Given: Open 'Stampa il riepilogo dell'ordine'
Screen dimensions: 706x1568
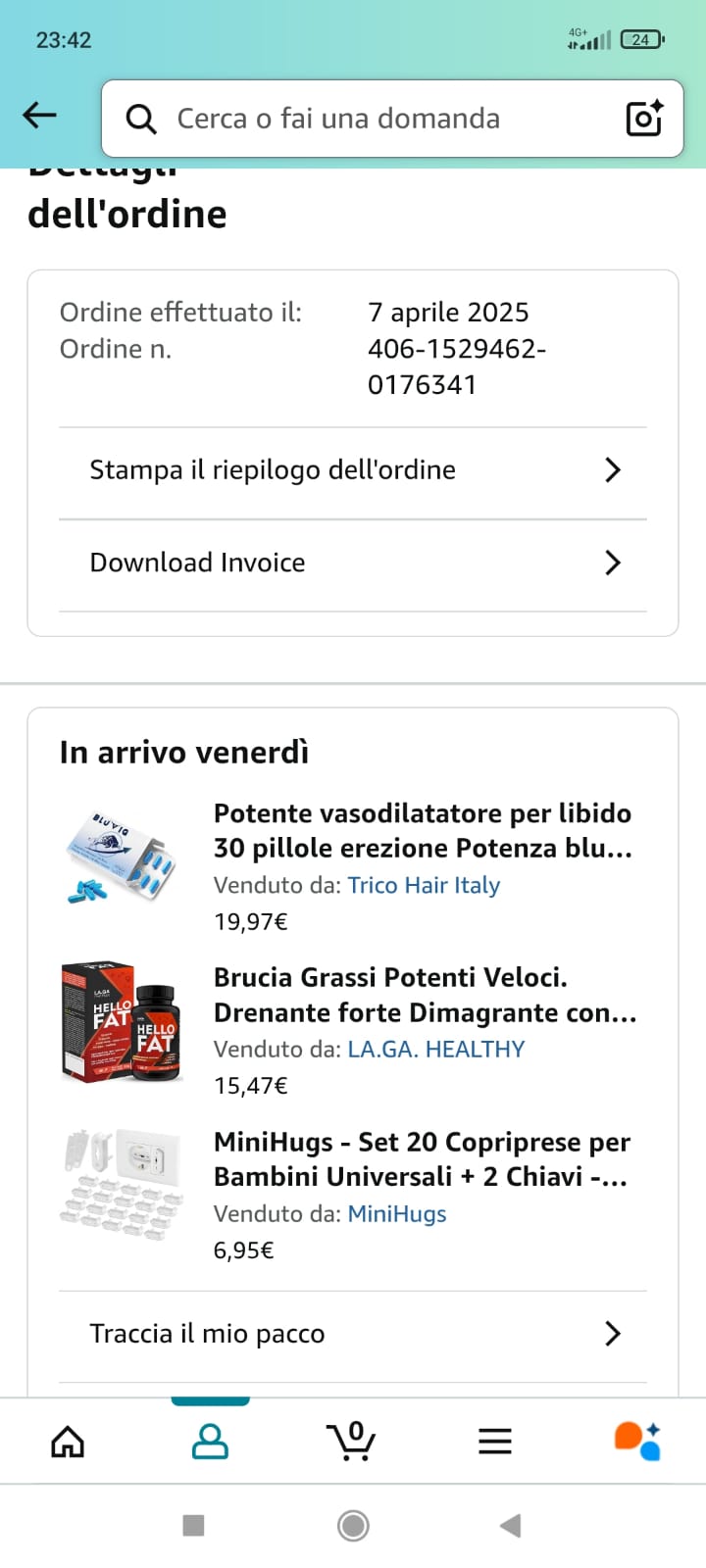Looking at the screenshot, I should (353, 470).
